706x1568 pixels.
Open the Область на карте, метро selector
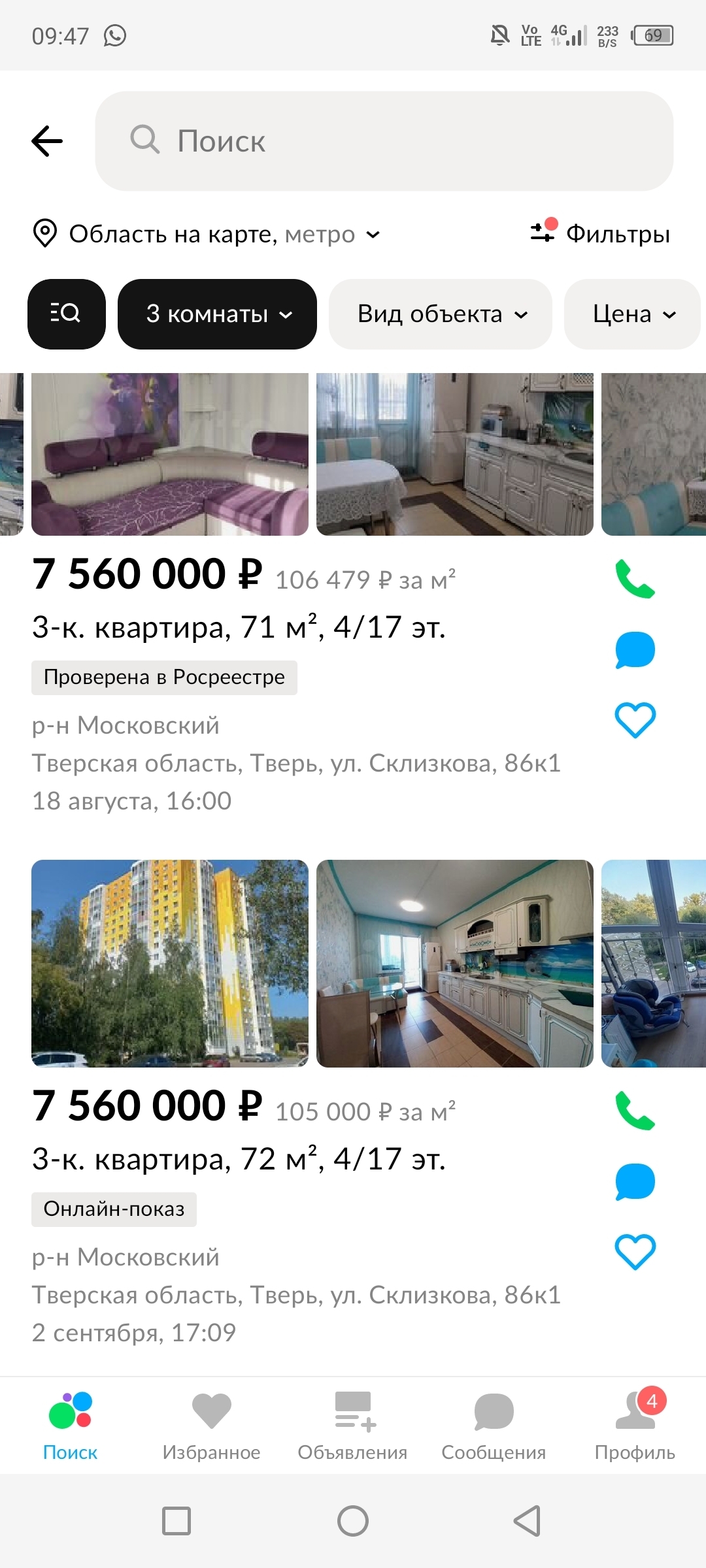pos(207,234)
